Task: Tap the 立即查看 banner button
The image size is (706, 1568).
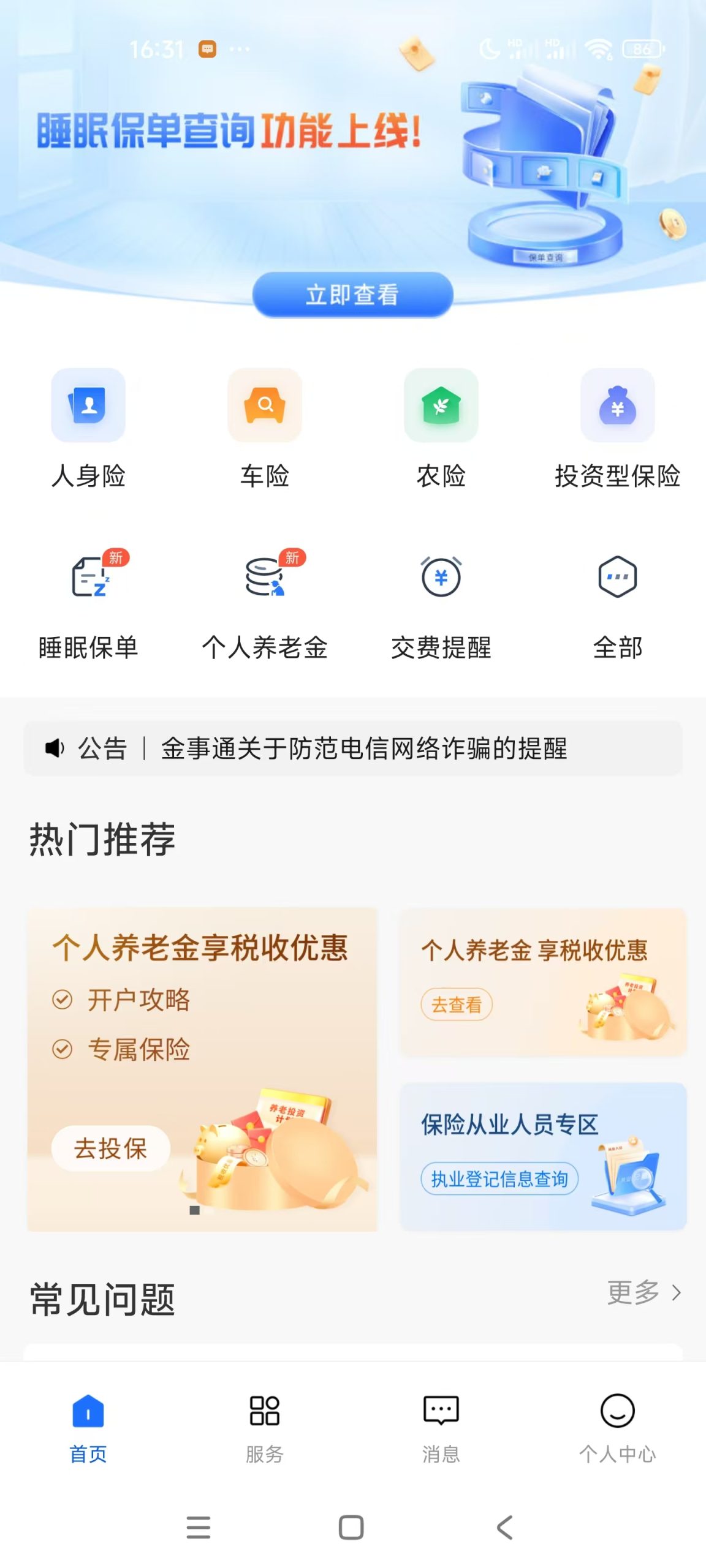Action: pyautogui.click(x=352, y=295)
